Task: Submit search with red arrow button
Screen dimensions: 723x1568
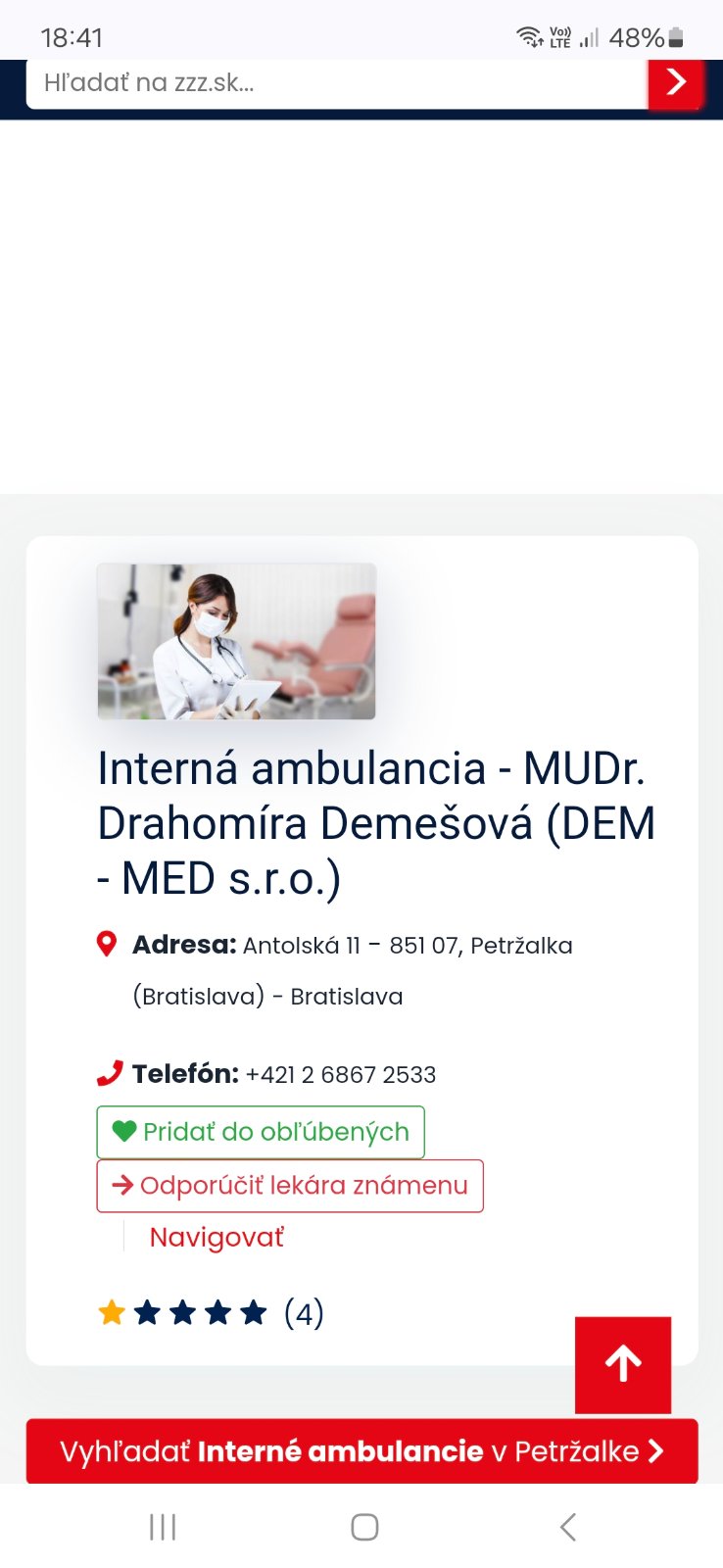Action: pyautogui.click(x=676, y=83)
